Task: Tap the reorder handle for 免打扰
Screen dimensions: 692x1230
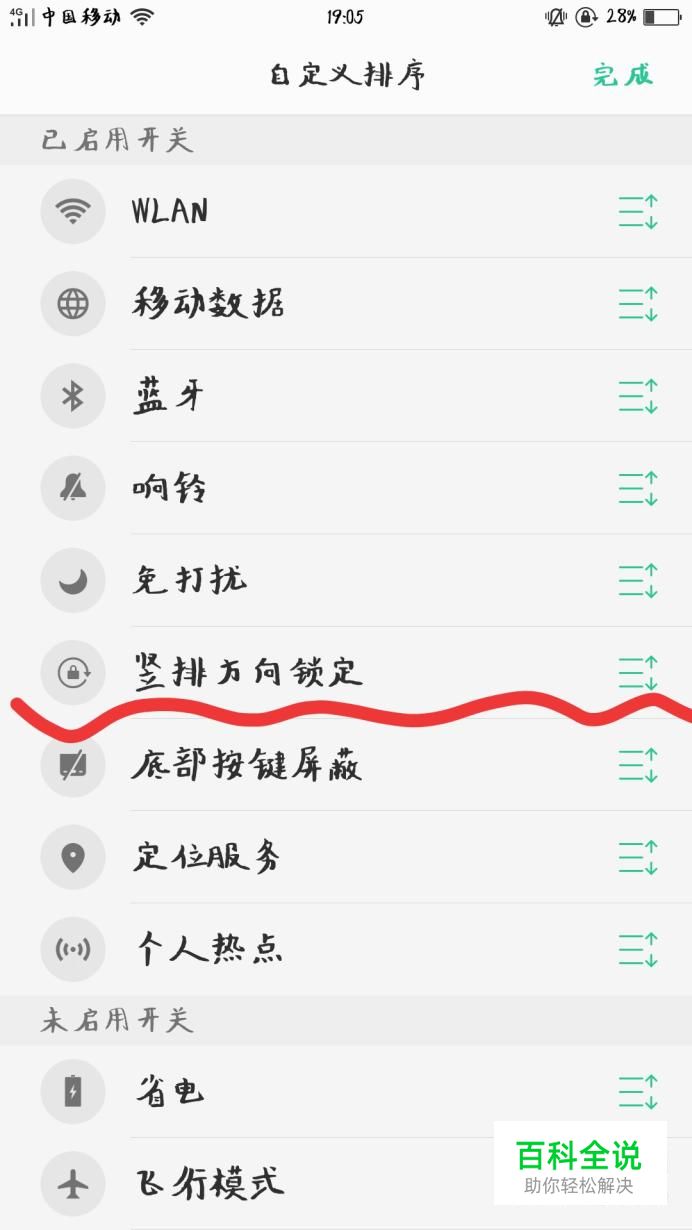Action: tap(638, 580)
